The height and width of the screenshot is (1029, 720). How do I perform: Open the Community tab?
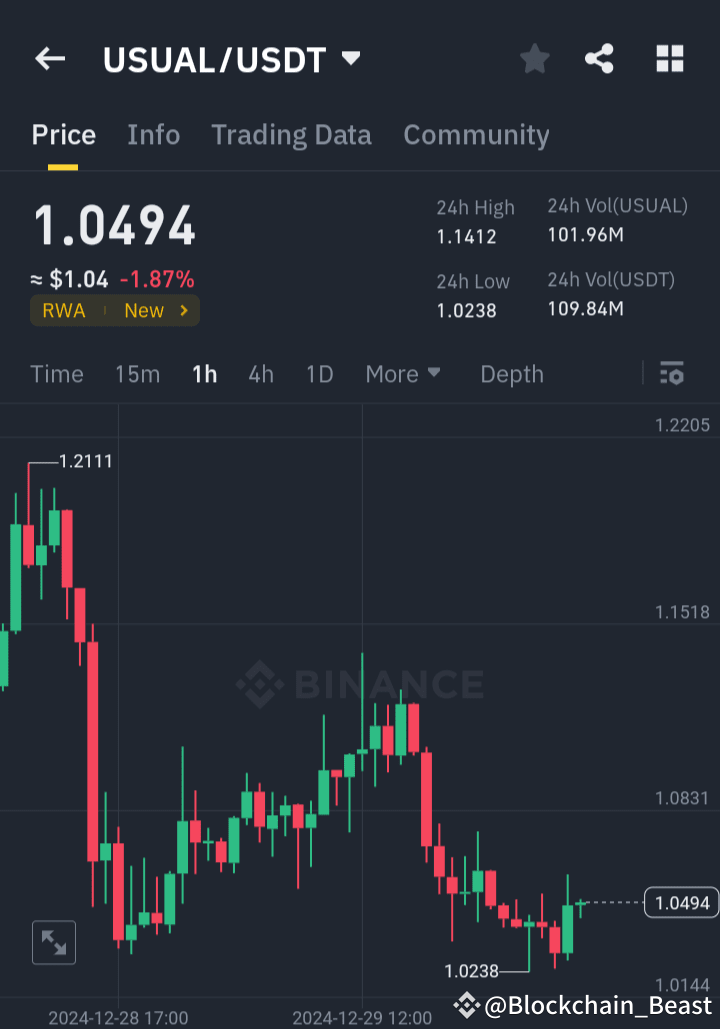click(477, 135)
